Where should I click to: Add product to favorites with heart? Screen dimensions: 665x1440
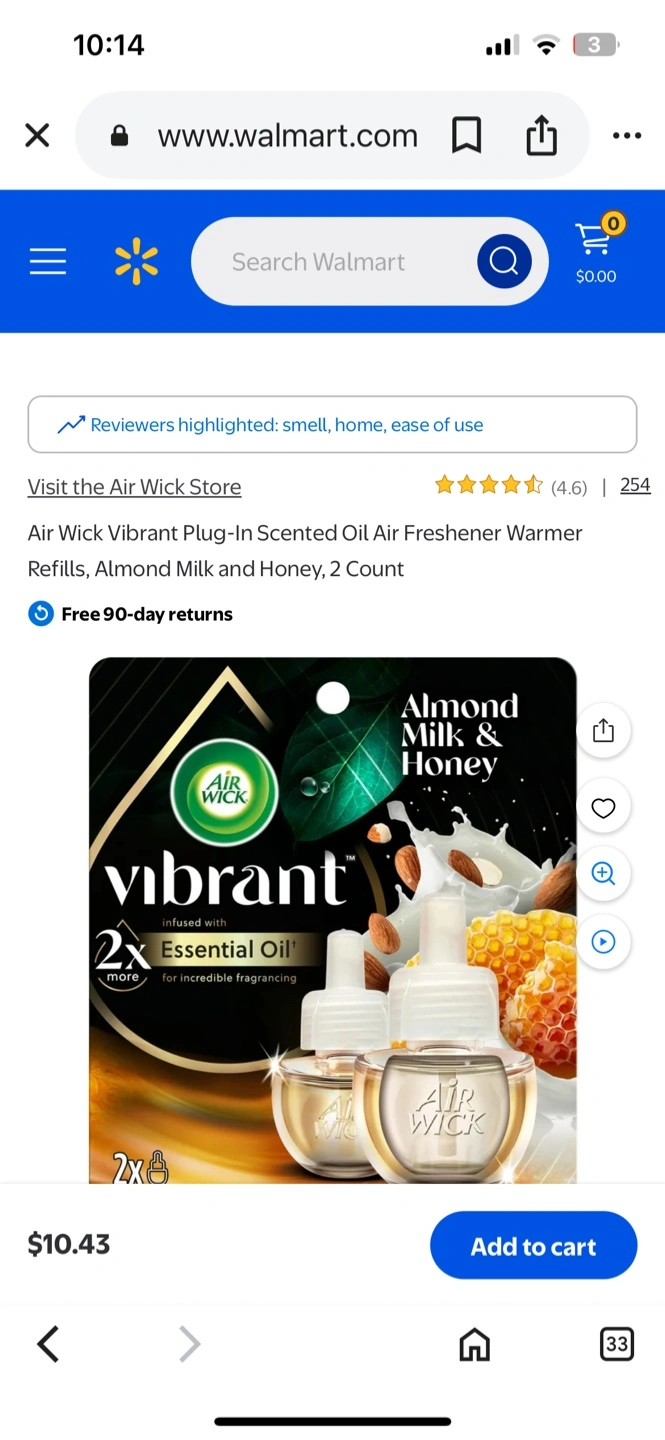tap(603, 808)
